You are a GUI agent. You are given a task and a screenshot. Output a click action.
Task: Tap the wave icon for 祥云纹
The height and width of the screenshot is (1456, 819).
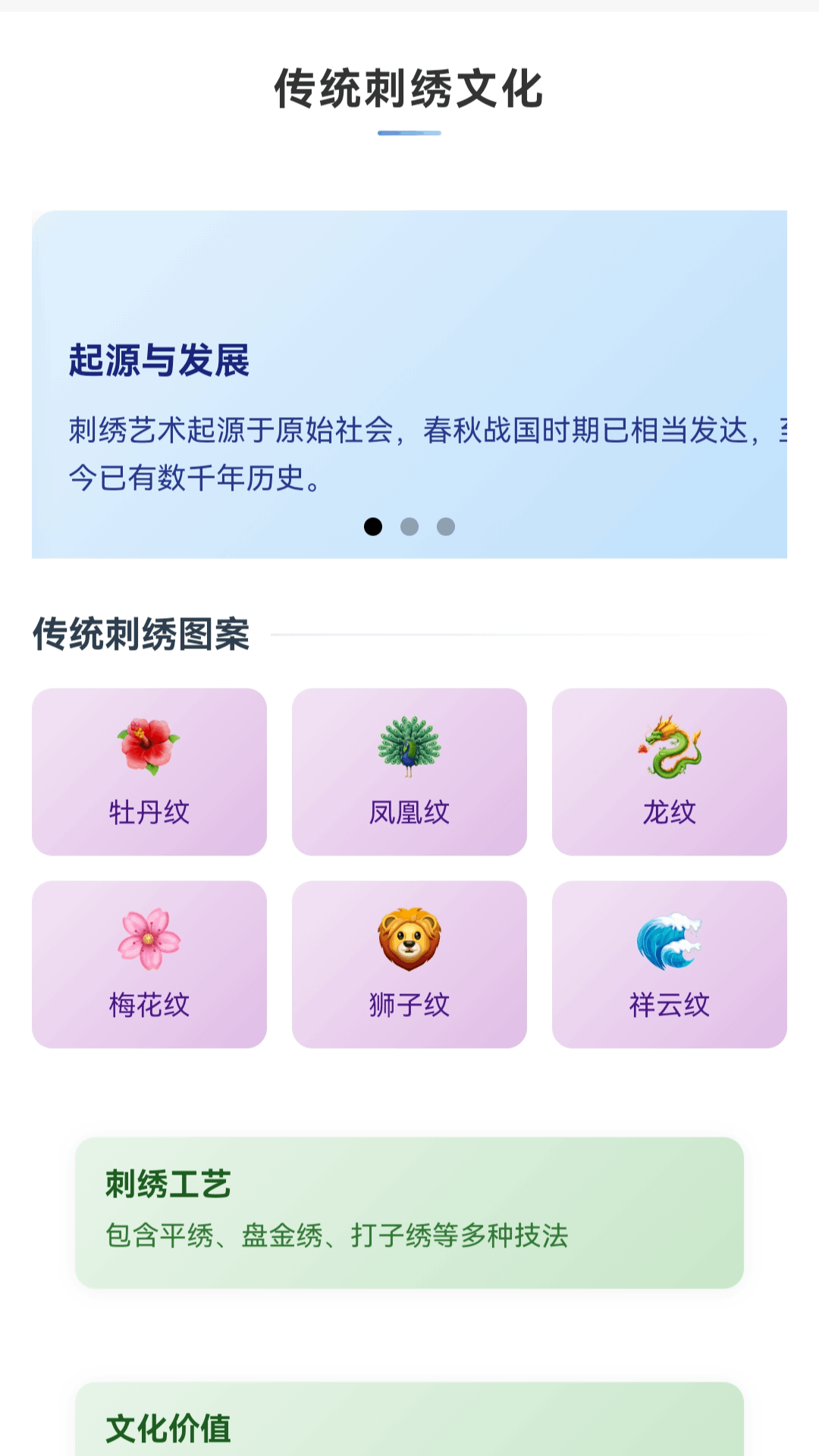[x=670, y=939]
